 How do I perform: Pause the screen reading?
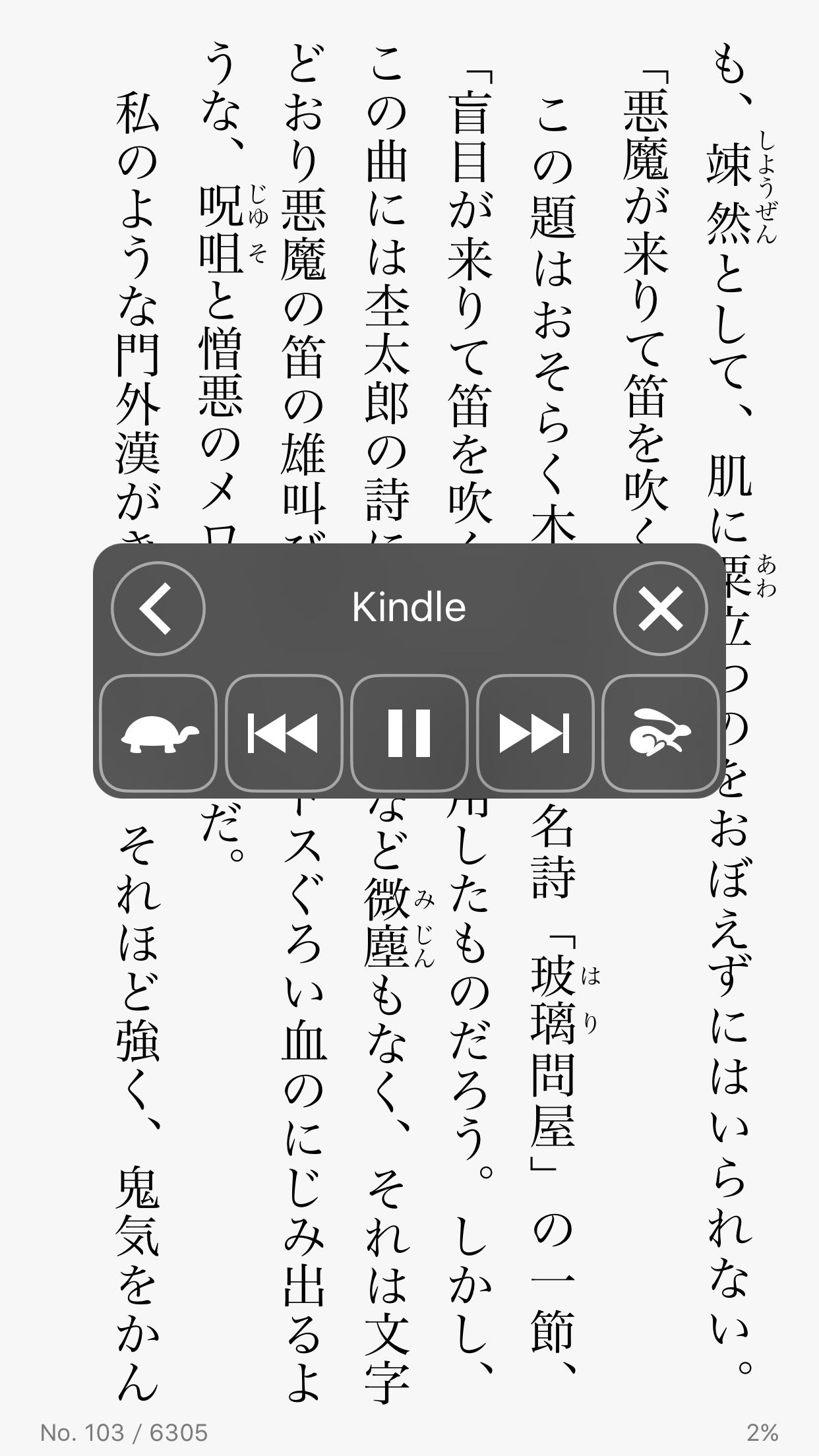[409, 733]
